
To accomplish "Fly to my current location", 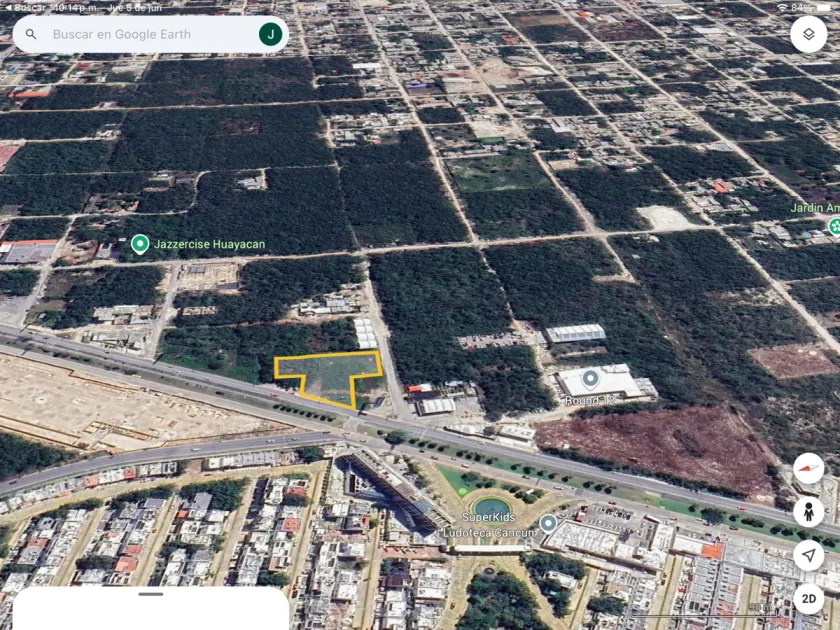I will (808, 556).
